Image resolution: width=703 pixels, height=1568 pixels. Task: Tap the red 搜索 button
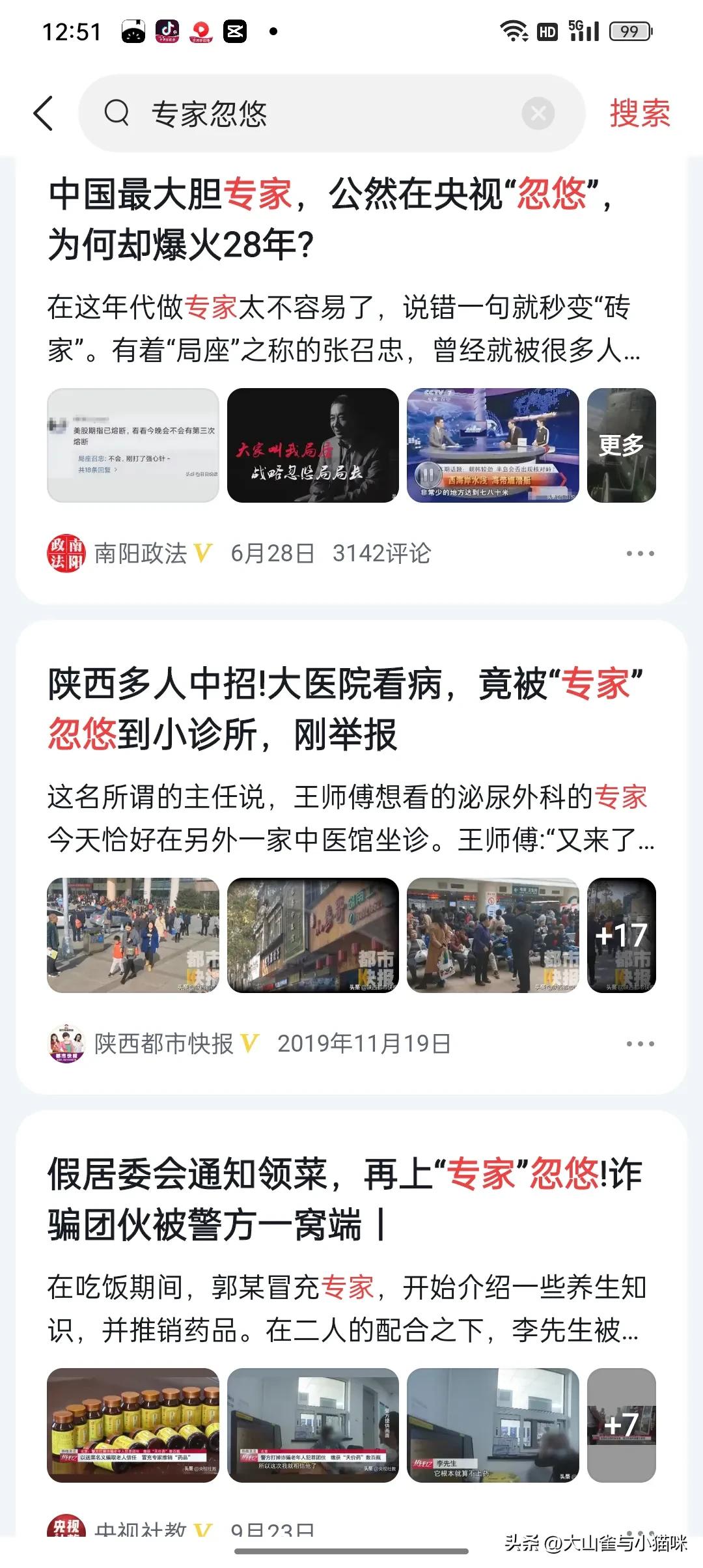639,114
